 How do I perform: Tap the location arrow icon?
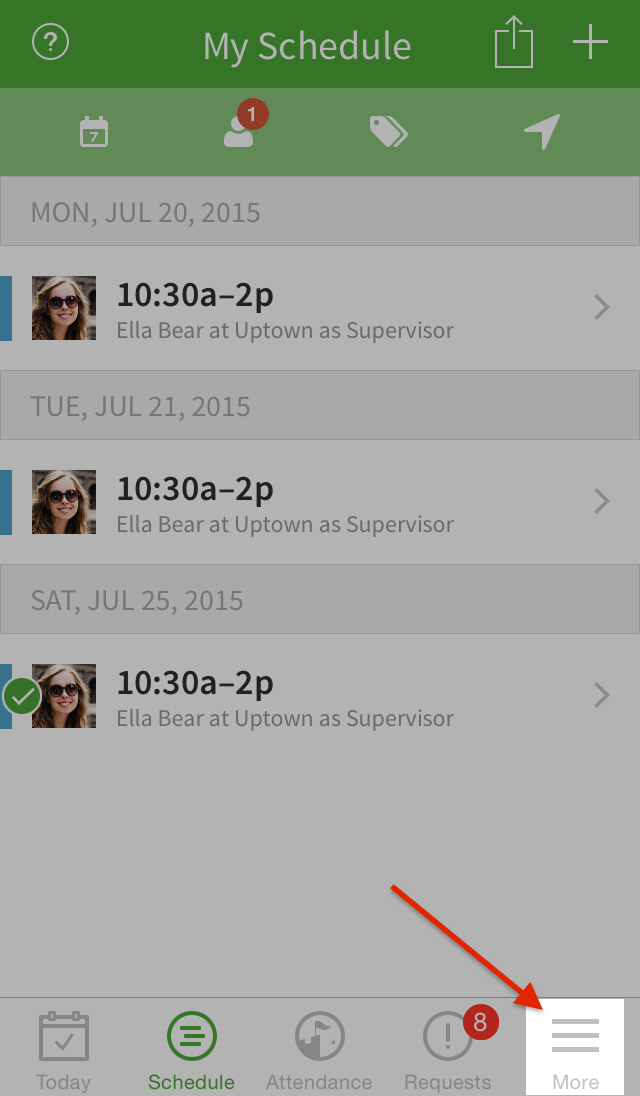coord(542,131)
